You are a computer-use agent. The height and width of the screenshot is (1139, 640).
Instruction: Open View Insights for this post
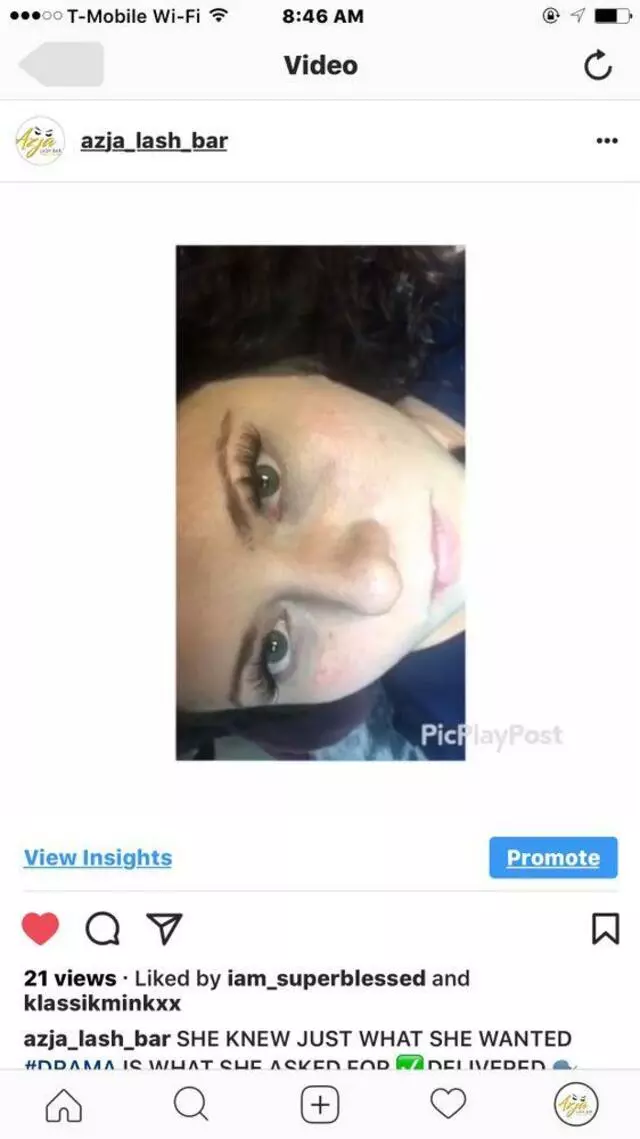tap(98, 858)
